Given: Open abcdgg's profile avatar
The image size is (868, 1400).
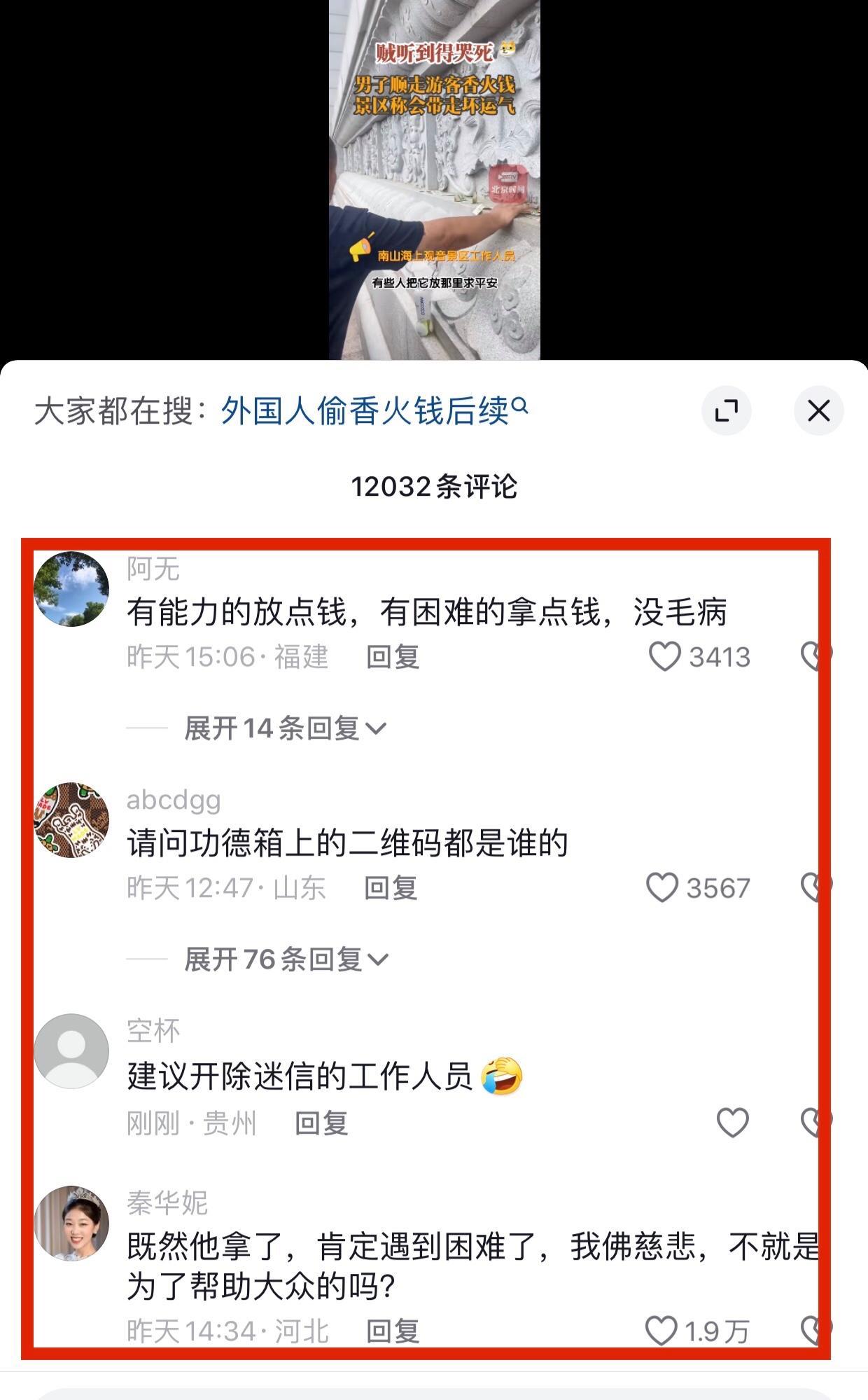Looking at the screenshot, I should pyautogui.click(x=71, y=820).
